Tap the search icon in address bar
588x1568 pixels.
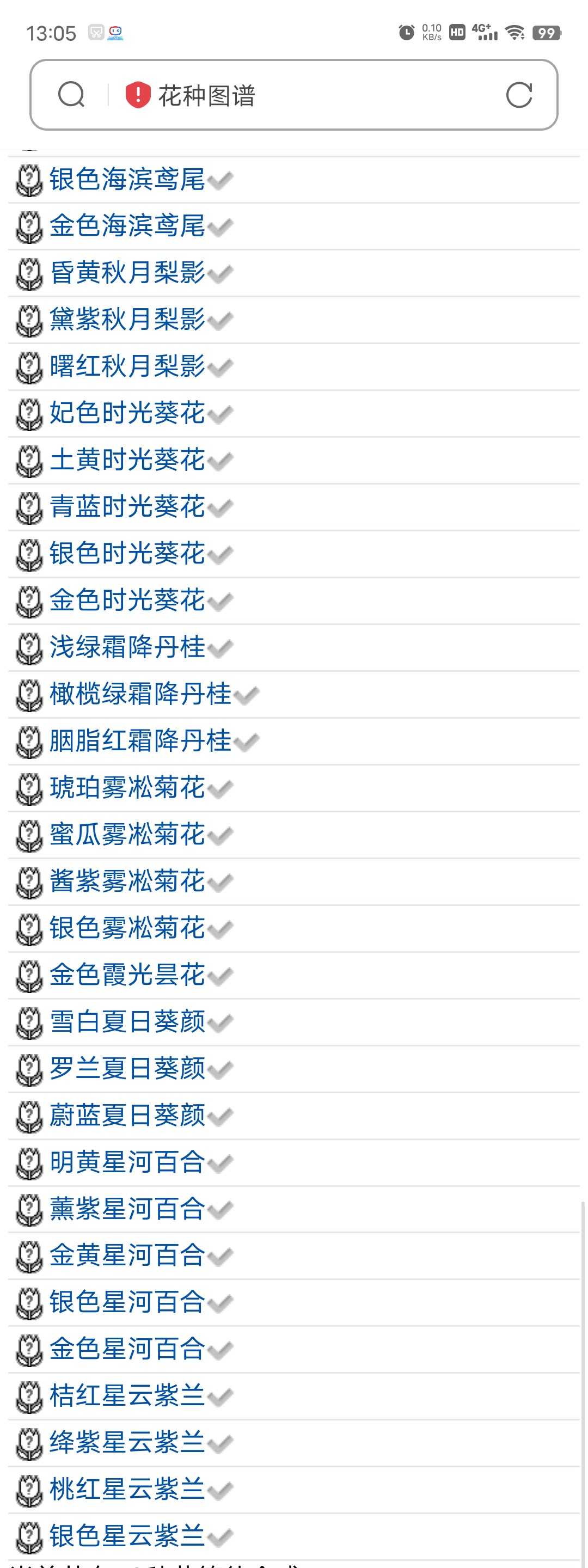71,94
